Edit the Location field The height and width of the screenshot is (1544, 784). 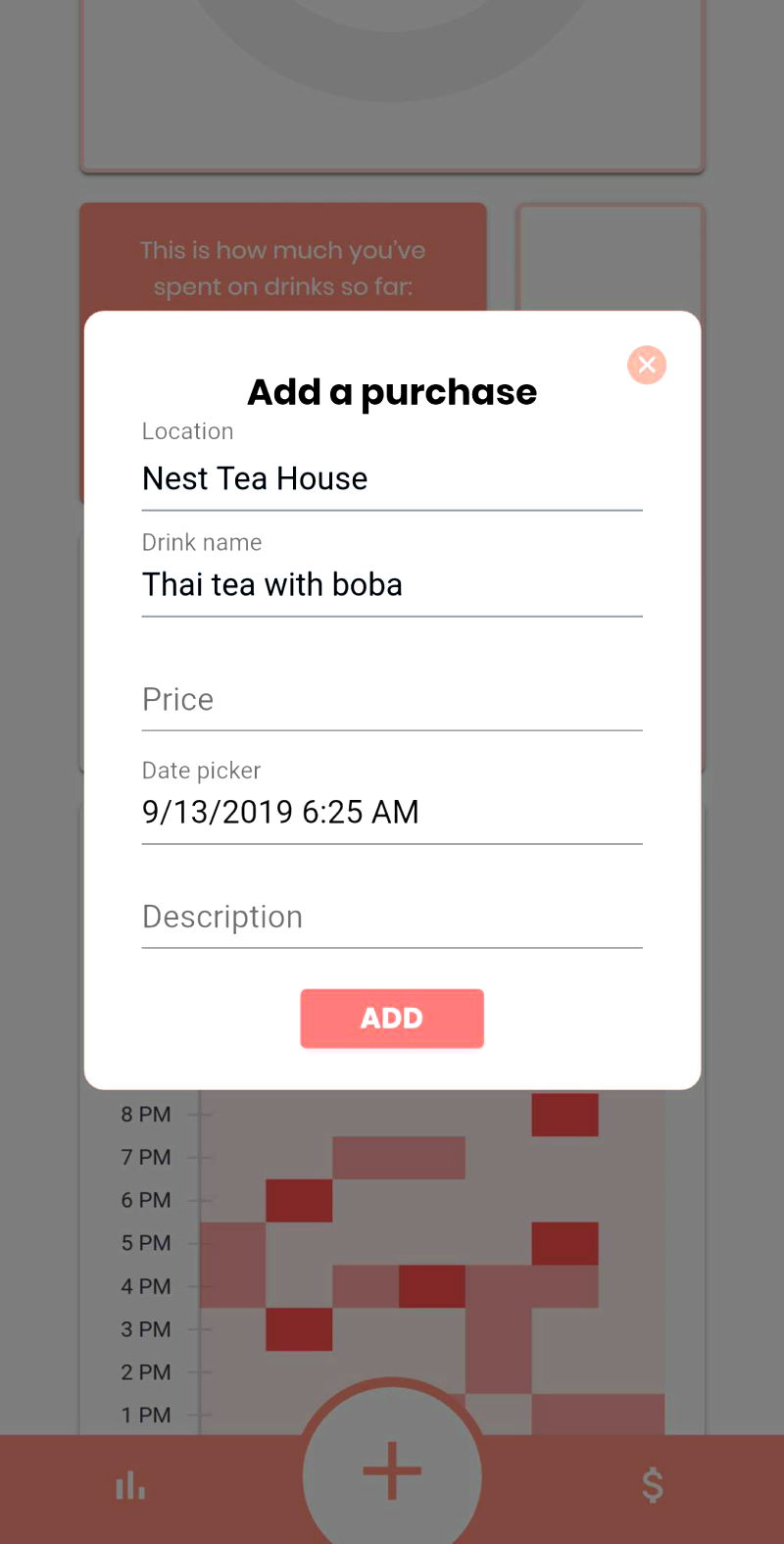click(392, 479)
